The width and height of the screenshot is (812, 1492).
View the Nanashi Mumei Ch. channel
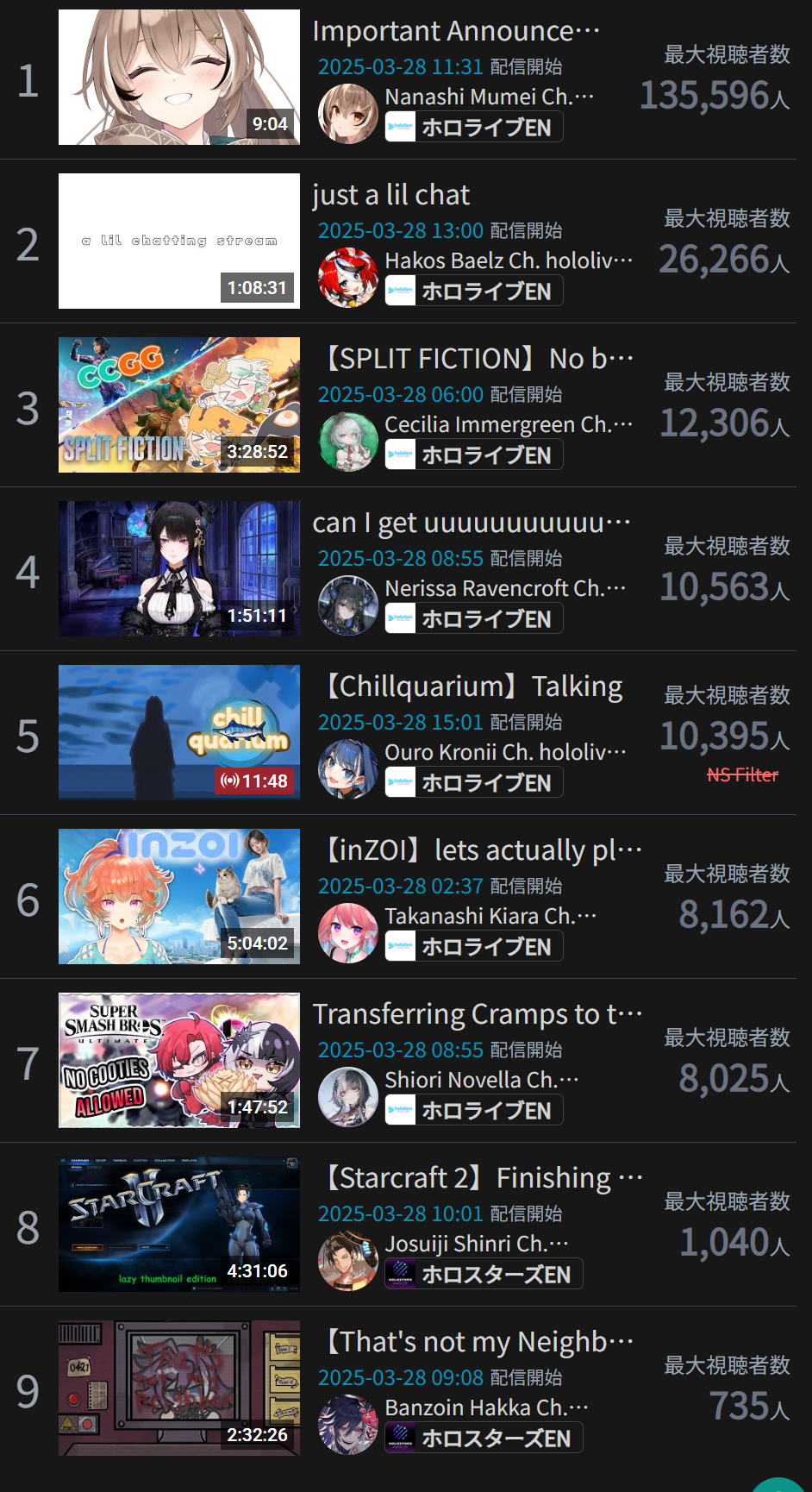tap(488, 97)
